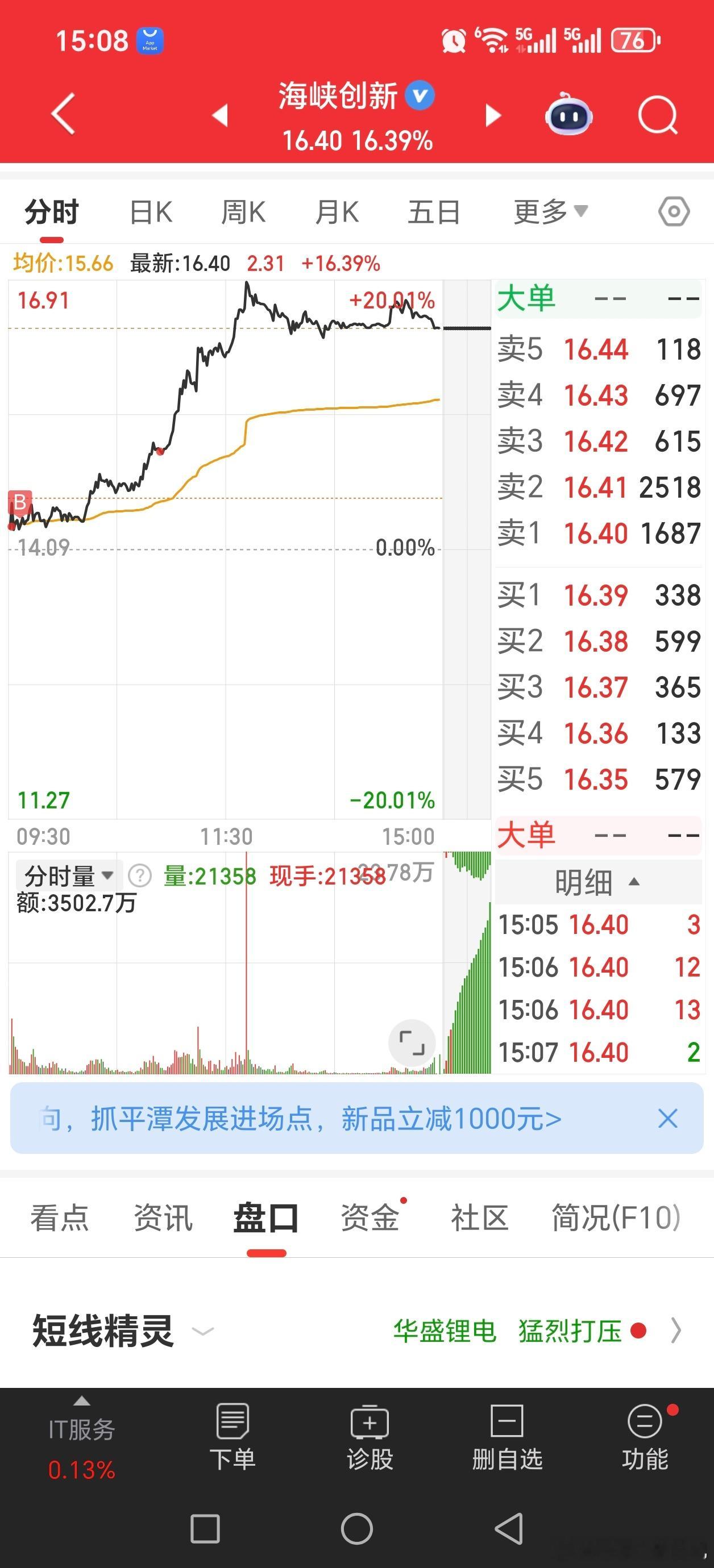Open 简况(F10) company profile tab

coord(615,1218)
